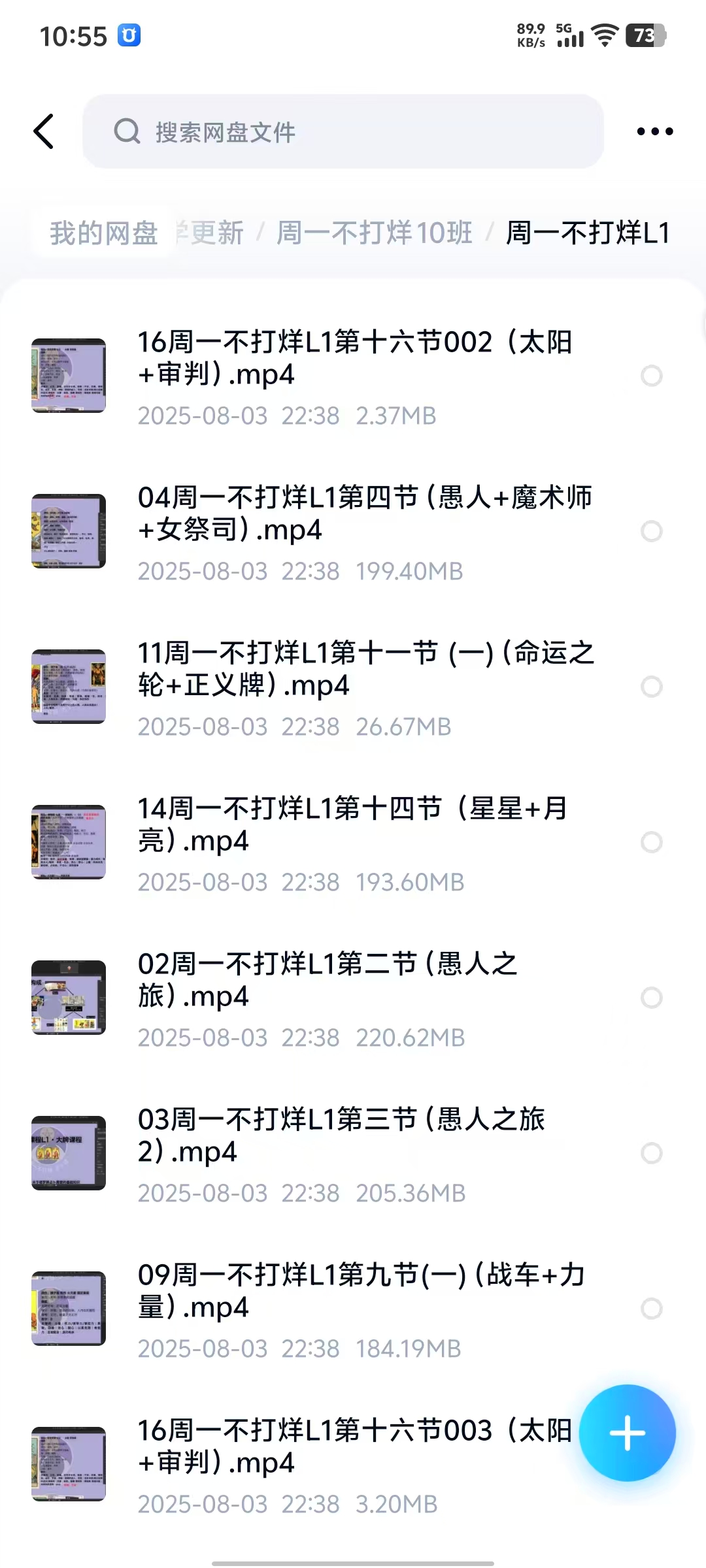
Task: Open the three-dot overflow menu
Action: [654, 131]
